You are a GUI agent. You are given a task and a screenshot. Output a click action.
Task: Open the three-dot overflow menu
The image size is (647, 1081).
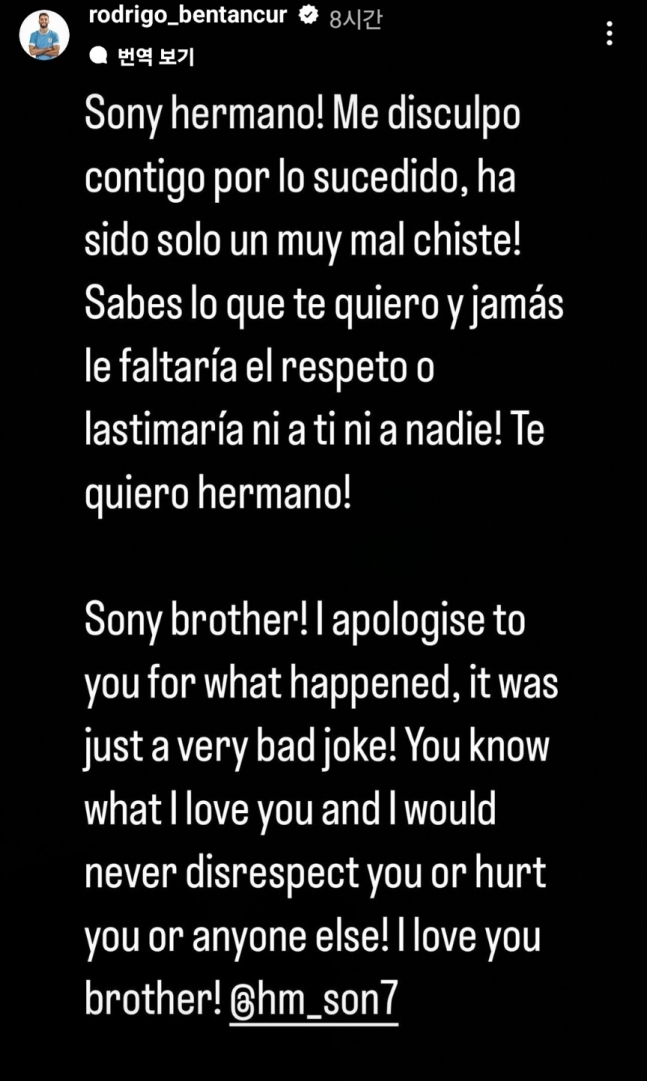tap(610, 34)
